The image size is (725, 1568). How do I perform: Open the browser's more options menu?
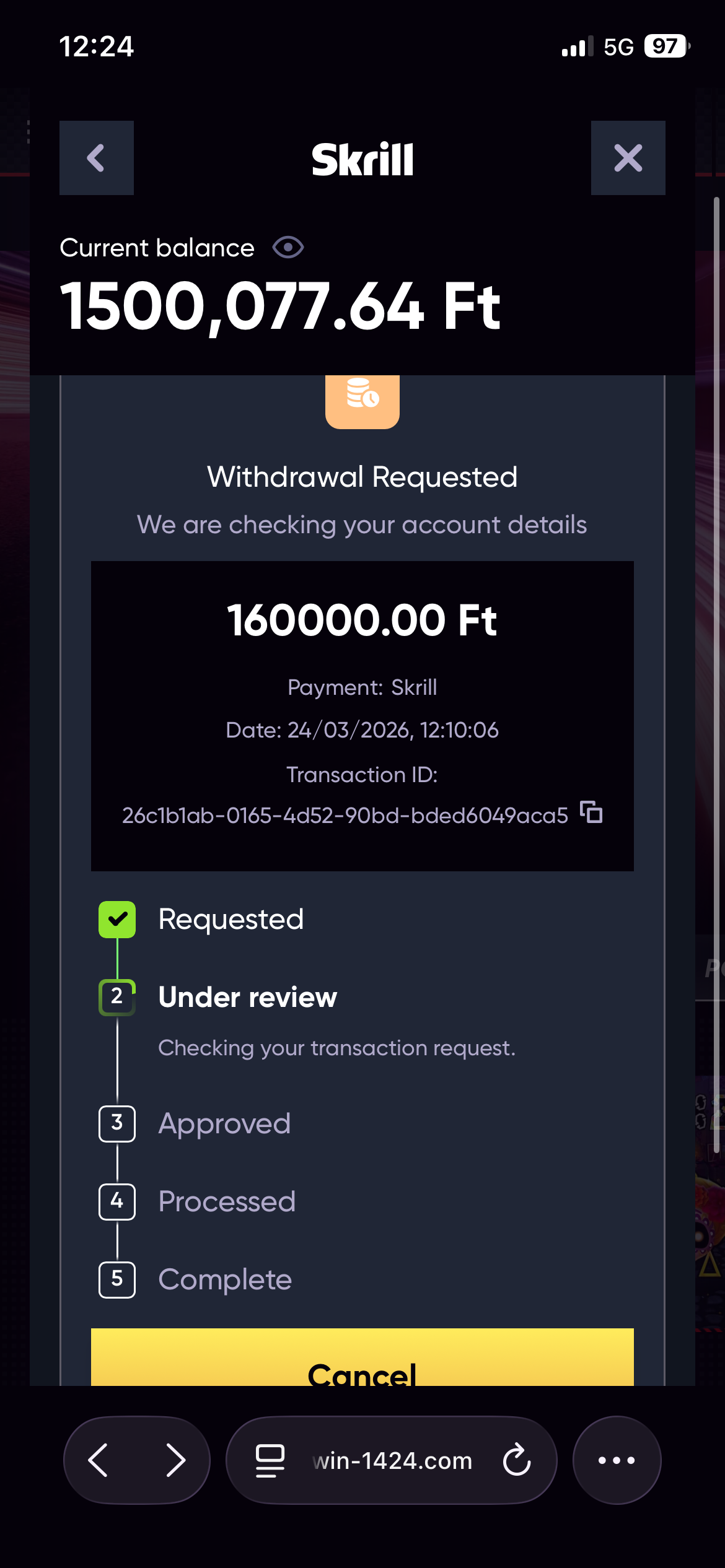pyautogui.click(x=617, y=1460)
